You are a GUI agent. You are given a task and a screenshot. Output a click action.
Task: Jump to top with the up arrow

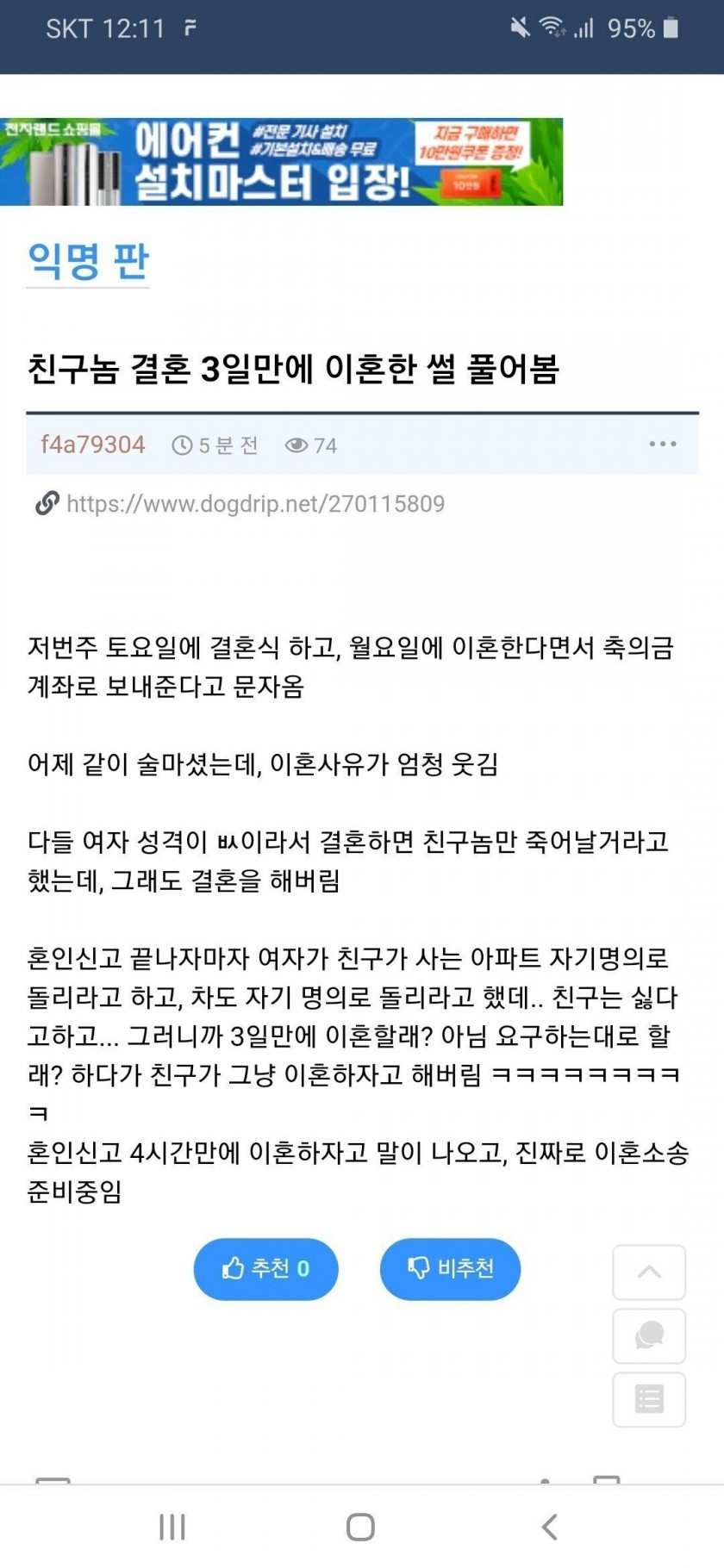coord(649,1272)
